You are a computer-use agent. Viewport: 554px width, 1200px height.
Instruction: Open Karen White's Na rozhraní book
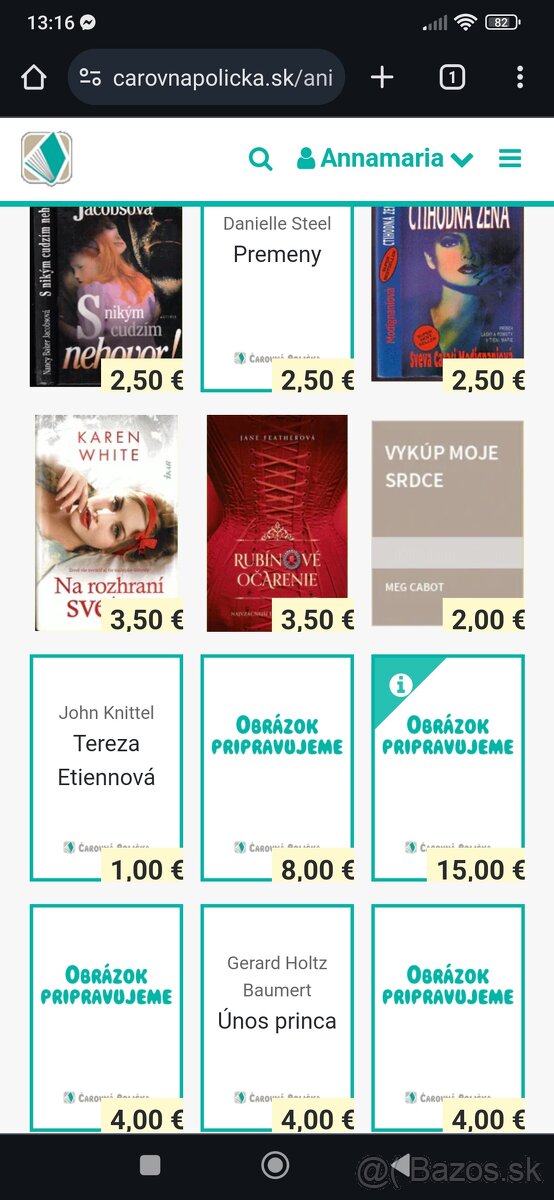click(107, 523)
